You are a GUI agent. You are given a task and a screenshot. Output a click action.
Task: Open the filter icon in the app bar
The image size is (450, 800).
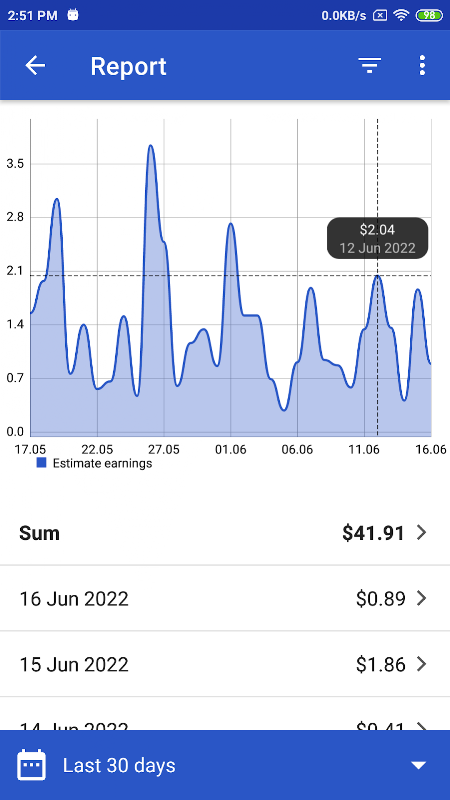pos(370,65)
